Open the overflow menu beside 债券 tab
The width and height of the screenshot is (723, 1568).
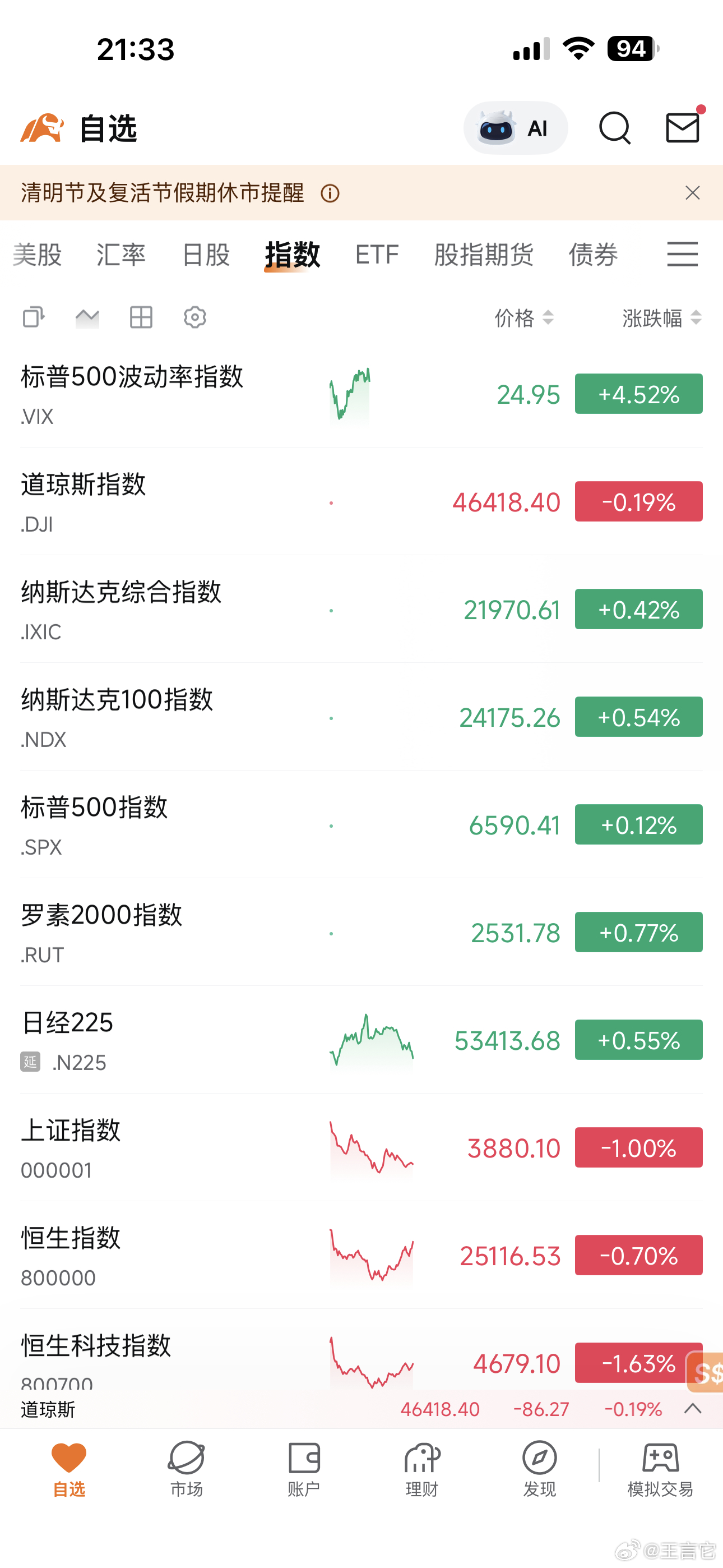click(x=682, y=255)
